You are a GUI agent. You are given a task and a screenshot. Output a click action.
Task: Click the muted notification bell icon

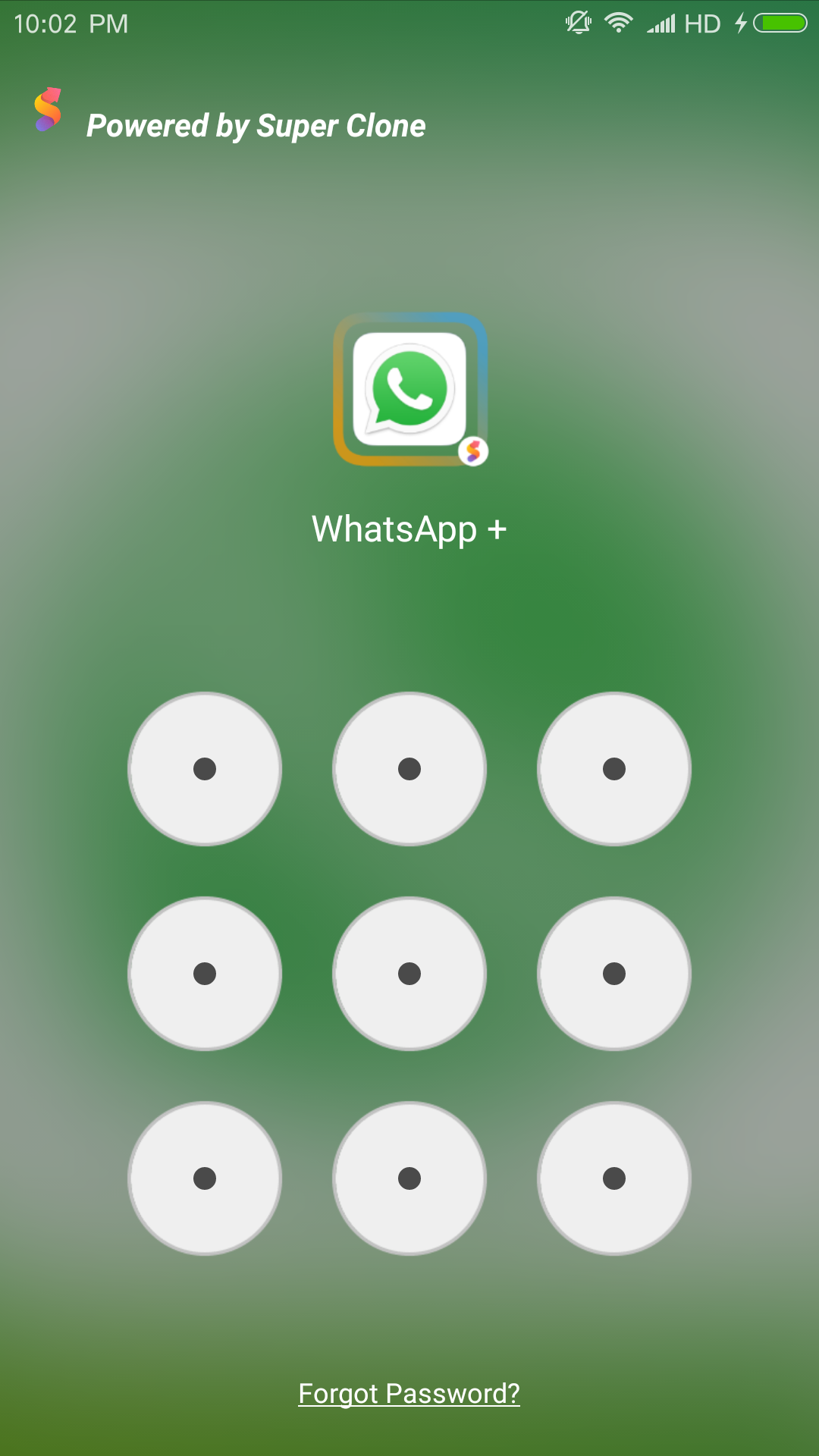[x=578, y=23]
